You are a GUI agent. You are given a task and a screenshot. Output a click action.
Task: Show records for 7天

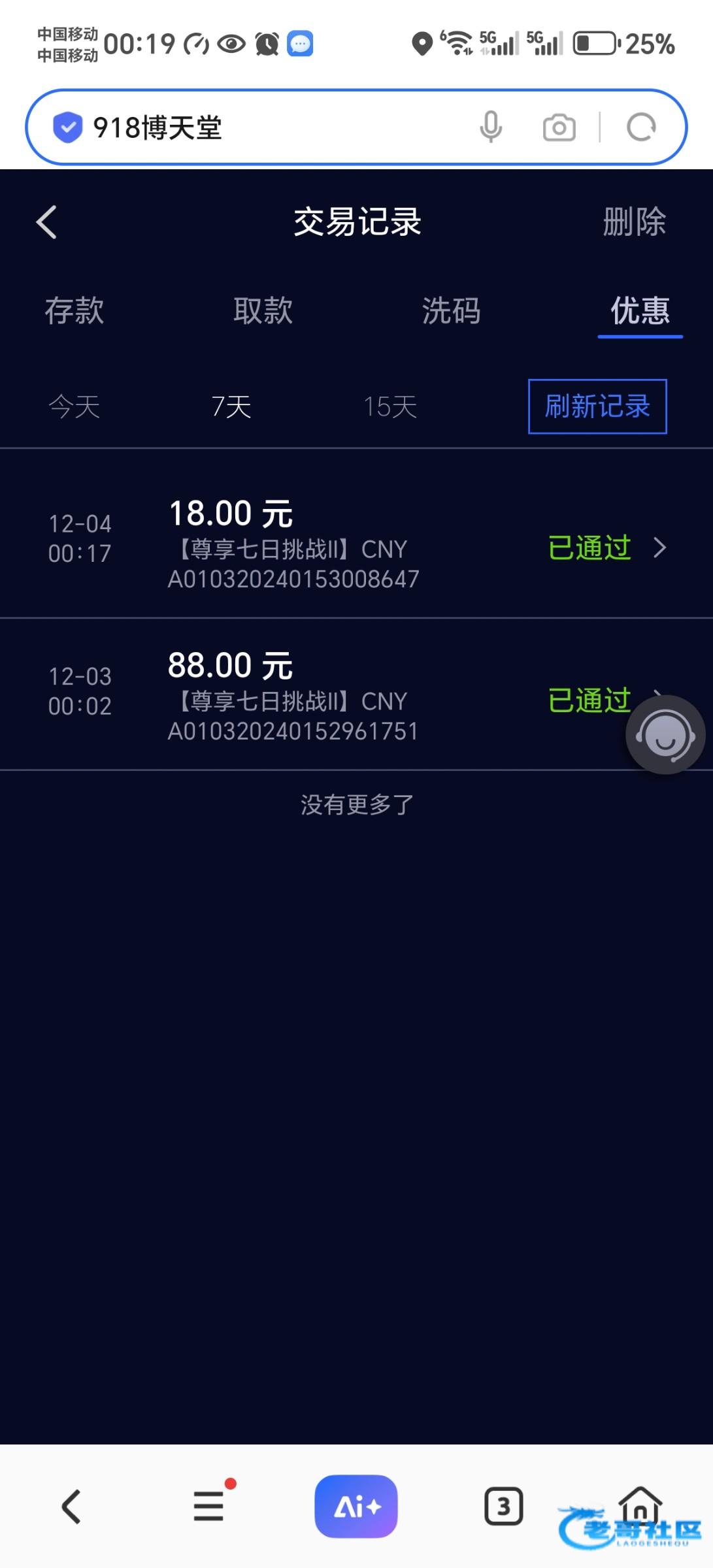[x=231, y=407]
